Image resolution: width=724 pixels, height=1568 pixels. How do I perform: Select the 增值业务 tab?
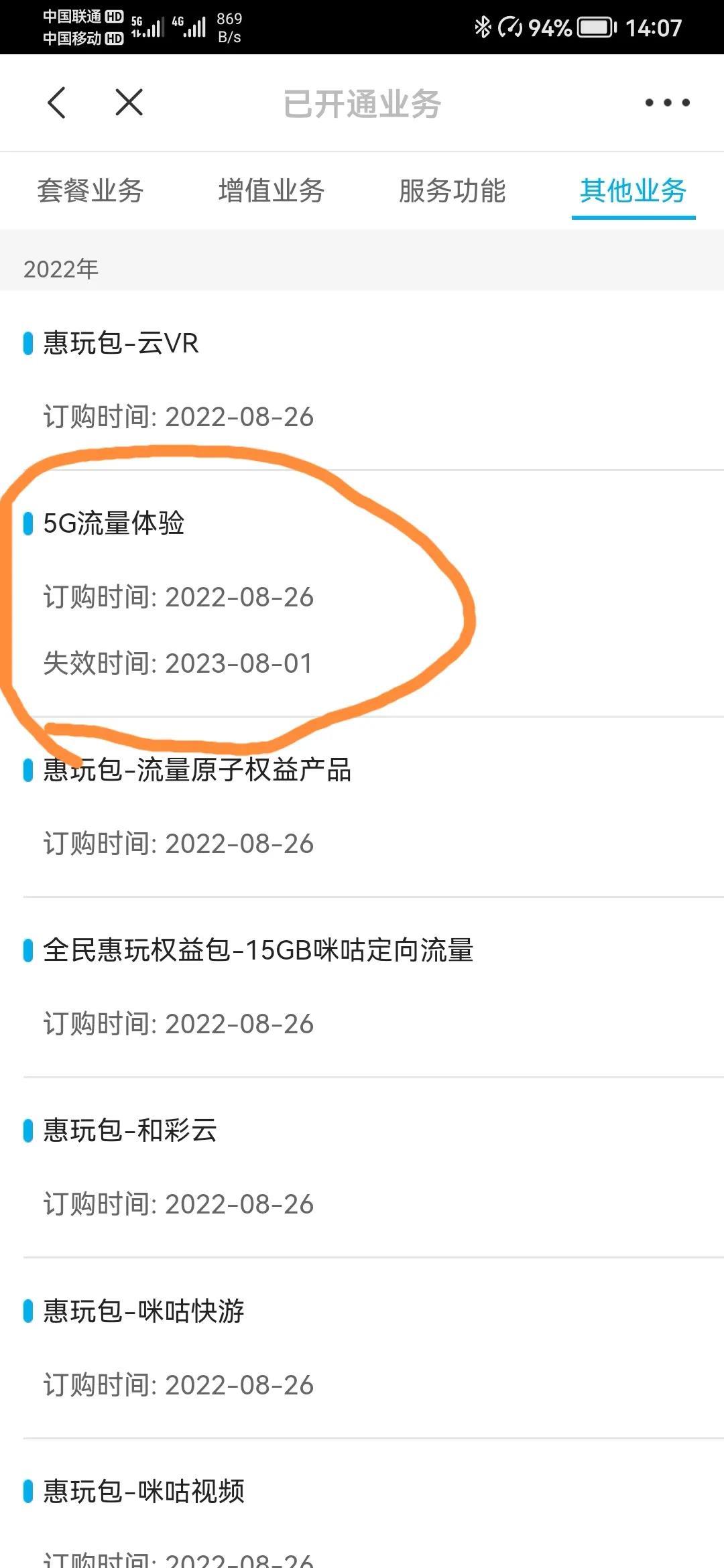click(271, 191)
